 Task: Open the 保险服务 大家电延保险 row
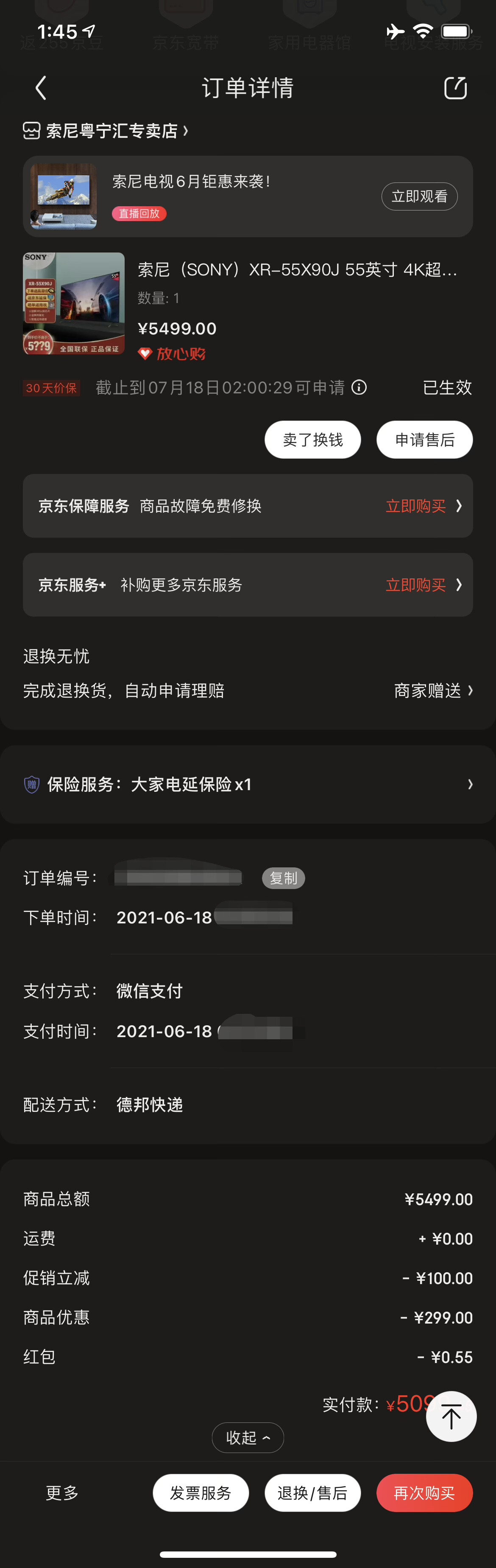[248, 784]
